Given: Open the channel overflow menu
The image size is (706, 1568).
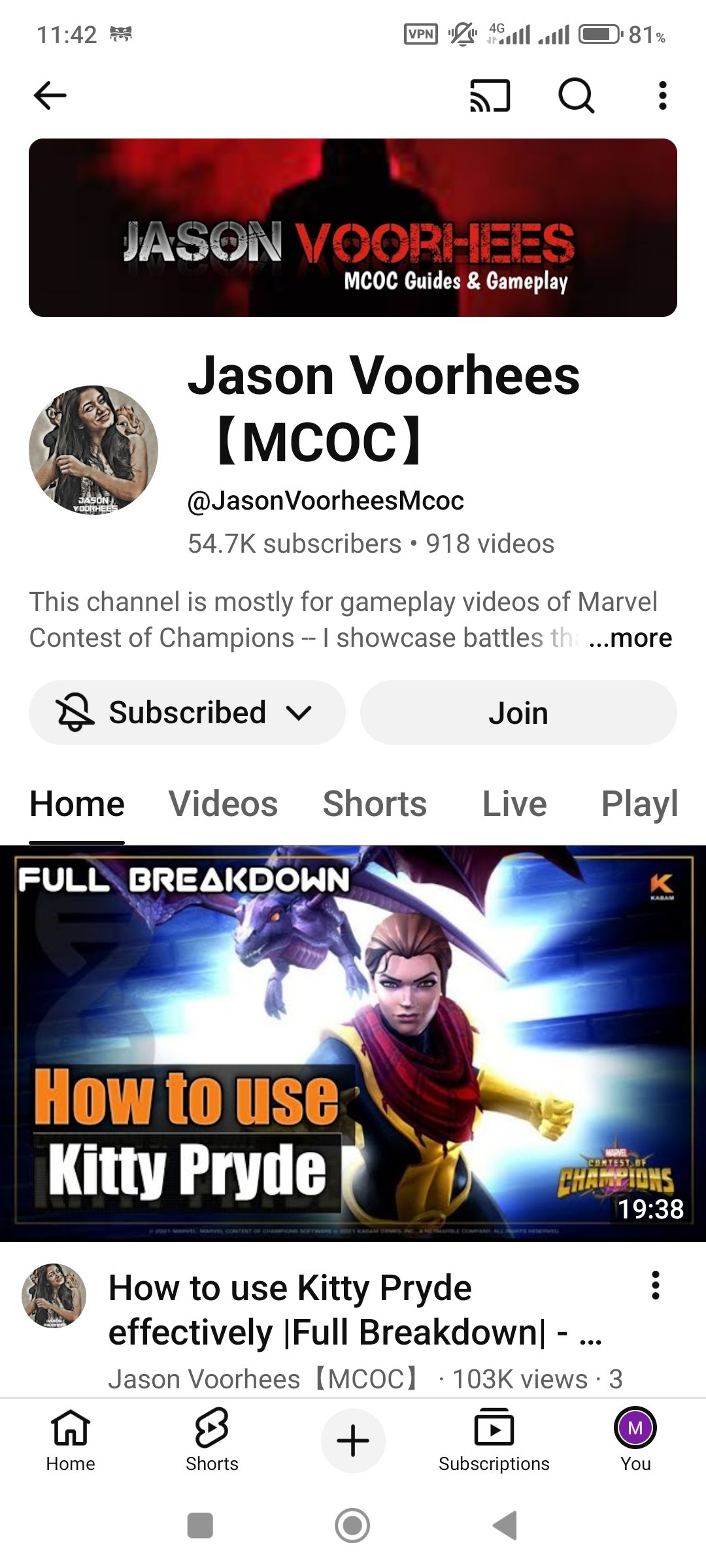Looking at the screenshot, I should tap(662, 95).
